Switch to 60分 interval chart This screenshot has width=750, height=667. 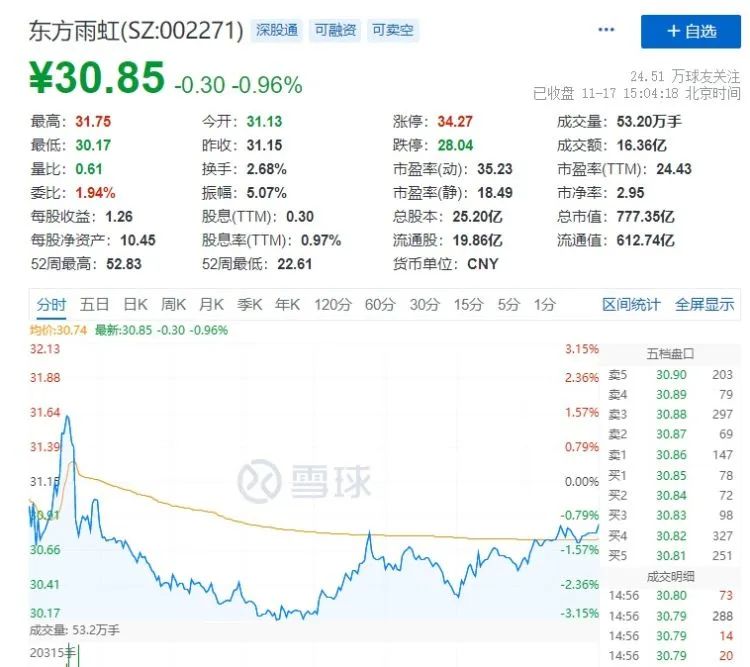[380, 304]
